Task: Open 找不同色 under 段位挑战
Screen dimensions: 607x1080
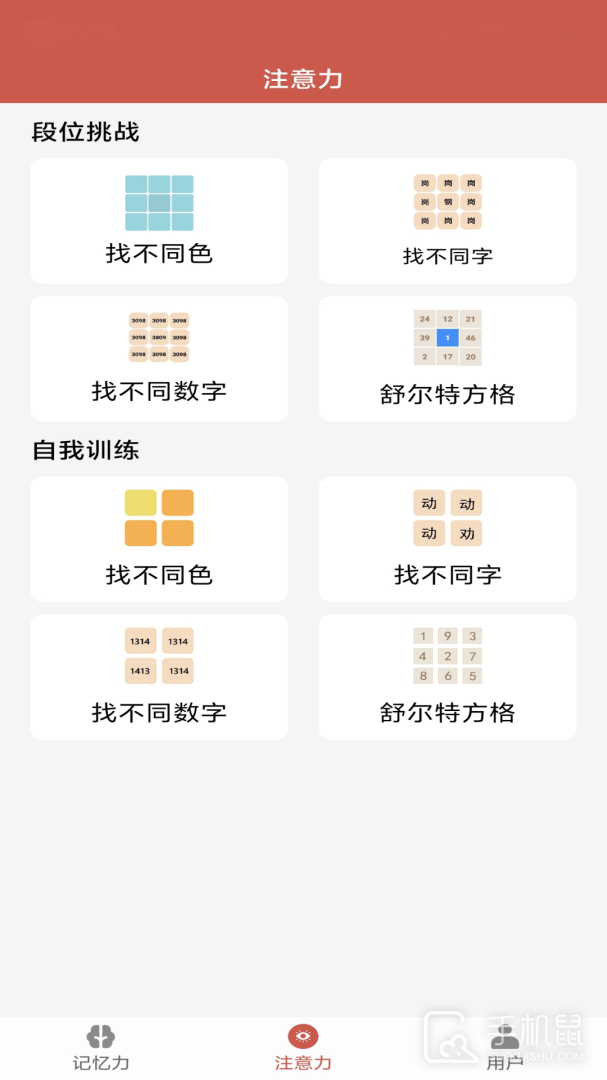Action: click(159, 221)
